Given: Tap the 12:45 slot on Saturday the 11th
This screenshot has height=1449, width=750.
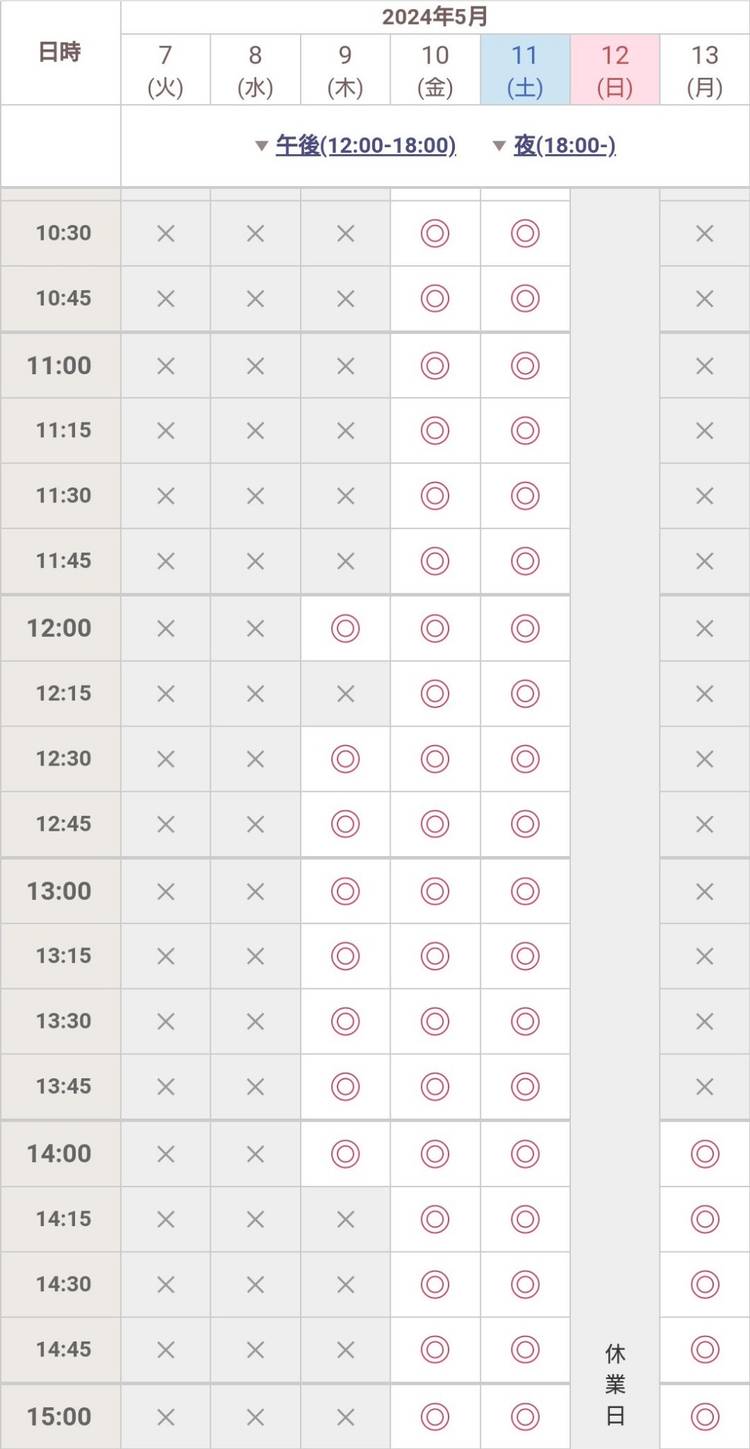Looking at the screenshot, I should (x=525, y=824).
